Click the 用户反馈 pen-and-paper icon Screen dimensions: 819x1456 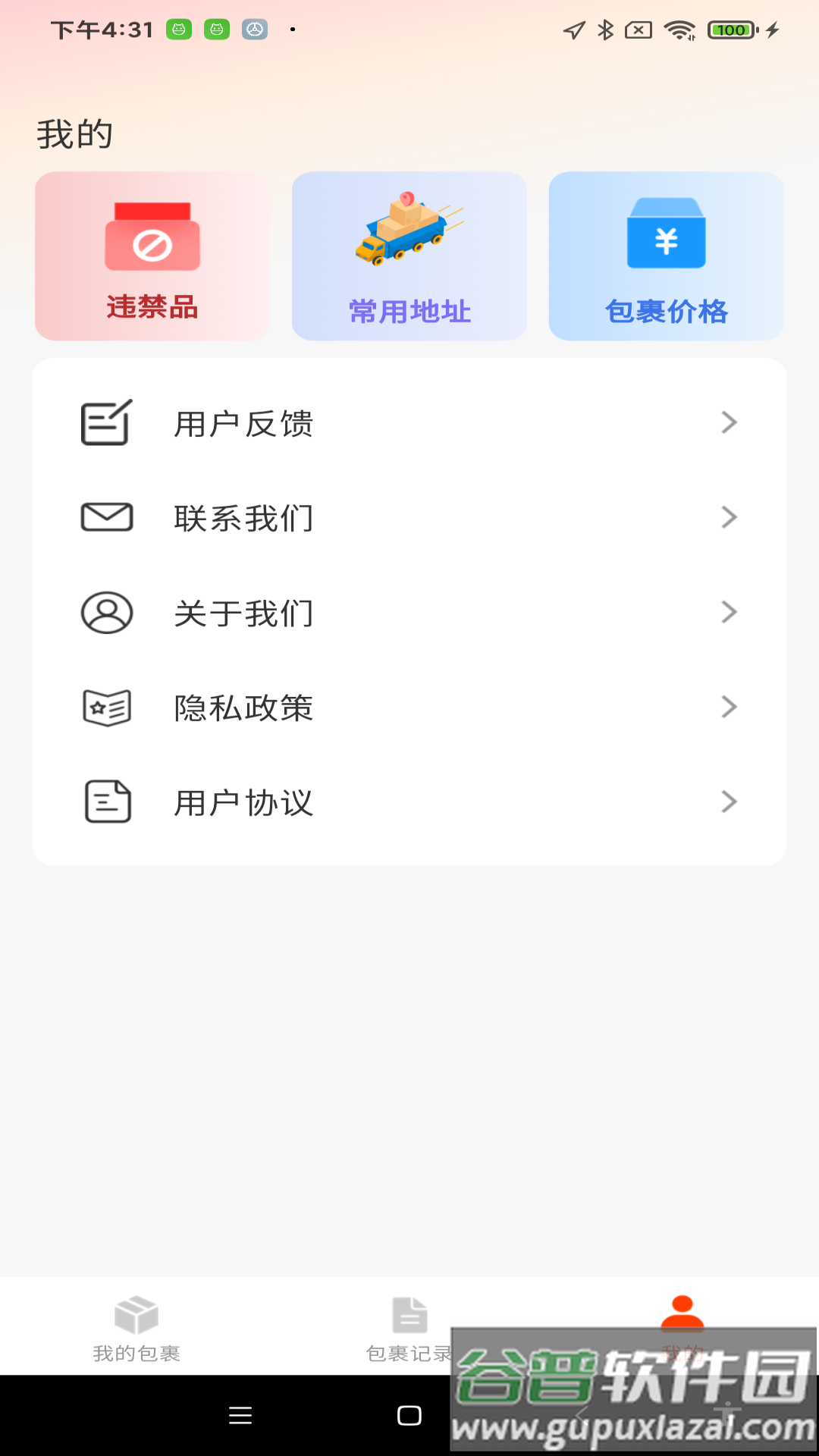click(106, 424)
